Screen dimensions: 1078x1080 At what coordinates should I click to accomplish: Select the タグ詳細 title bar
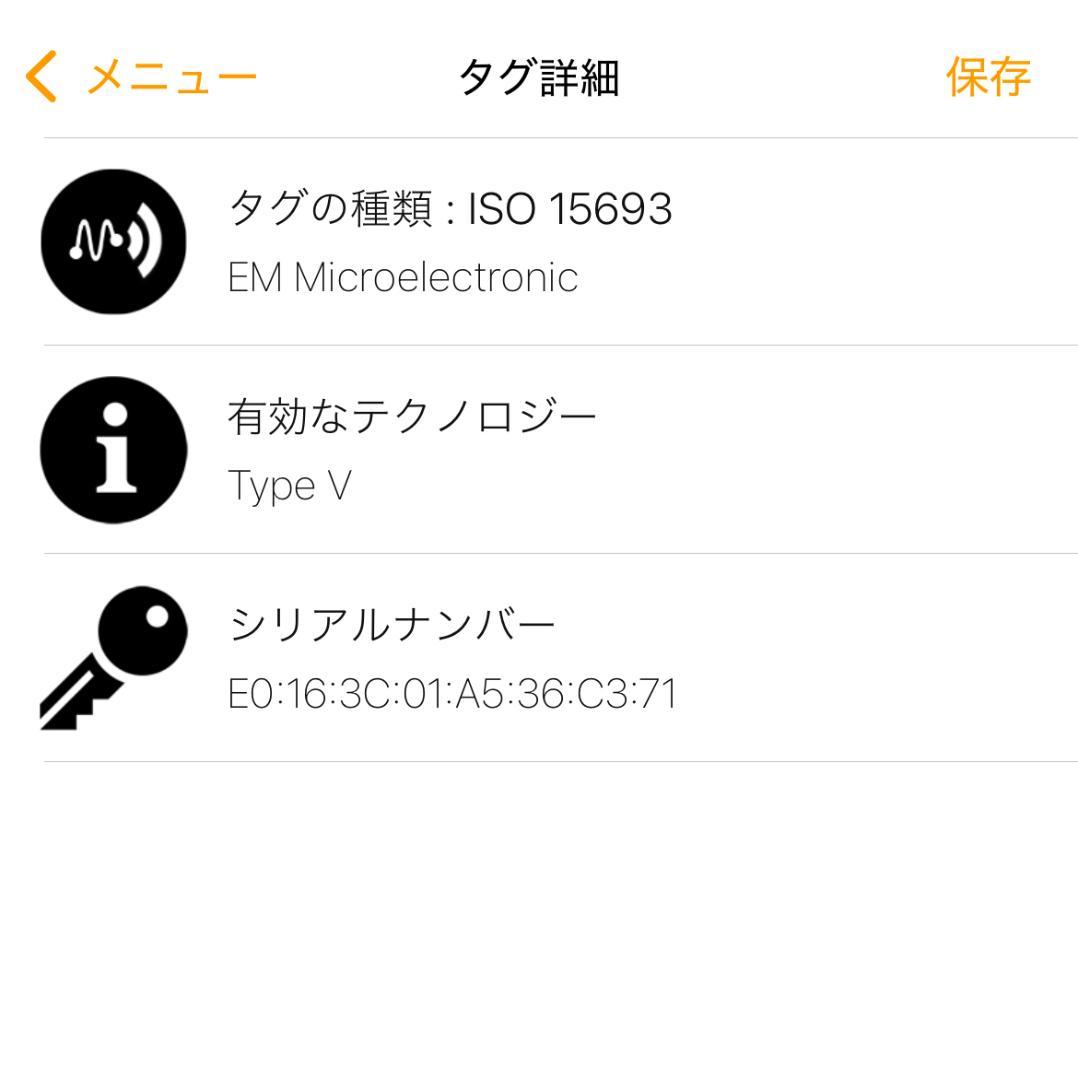click(x=539, y=78)
